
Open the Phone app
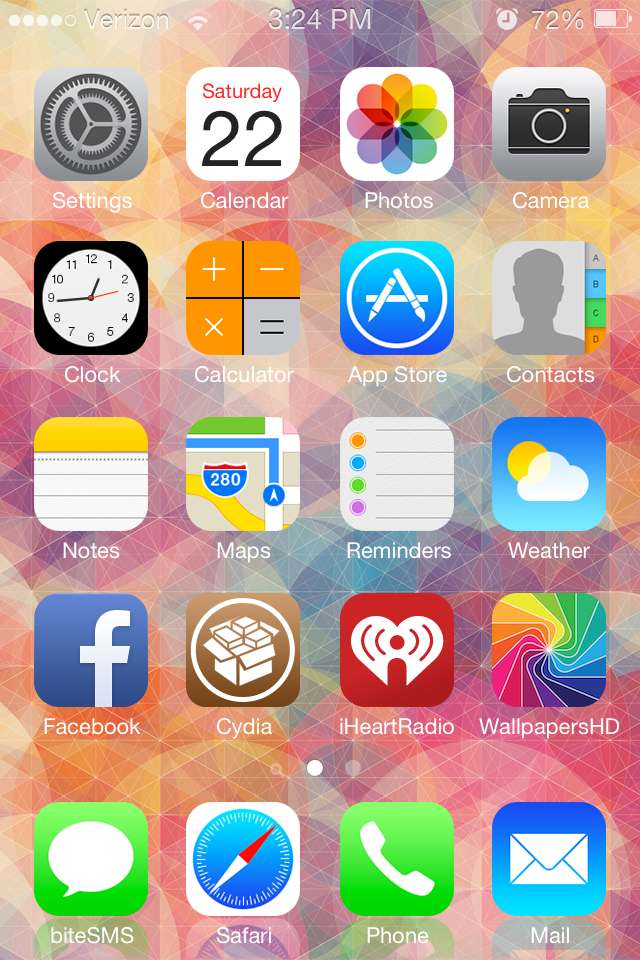point(397,859)
